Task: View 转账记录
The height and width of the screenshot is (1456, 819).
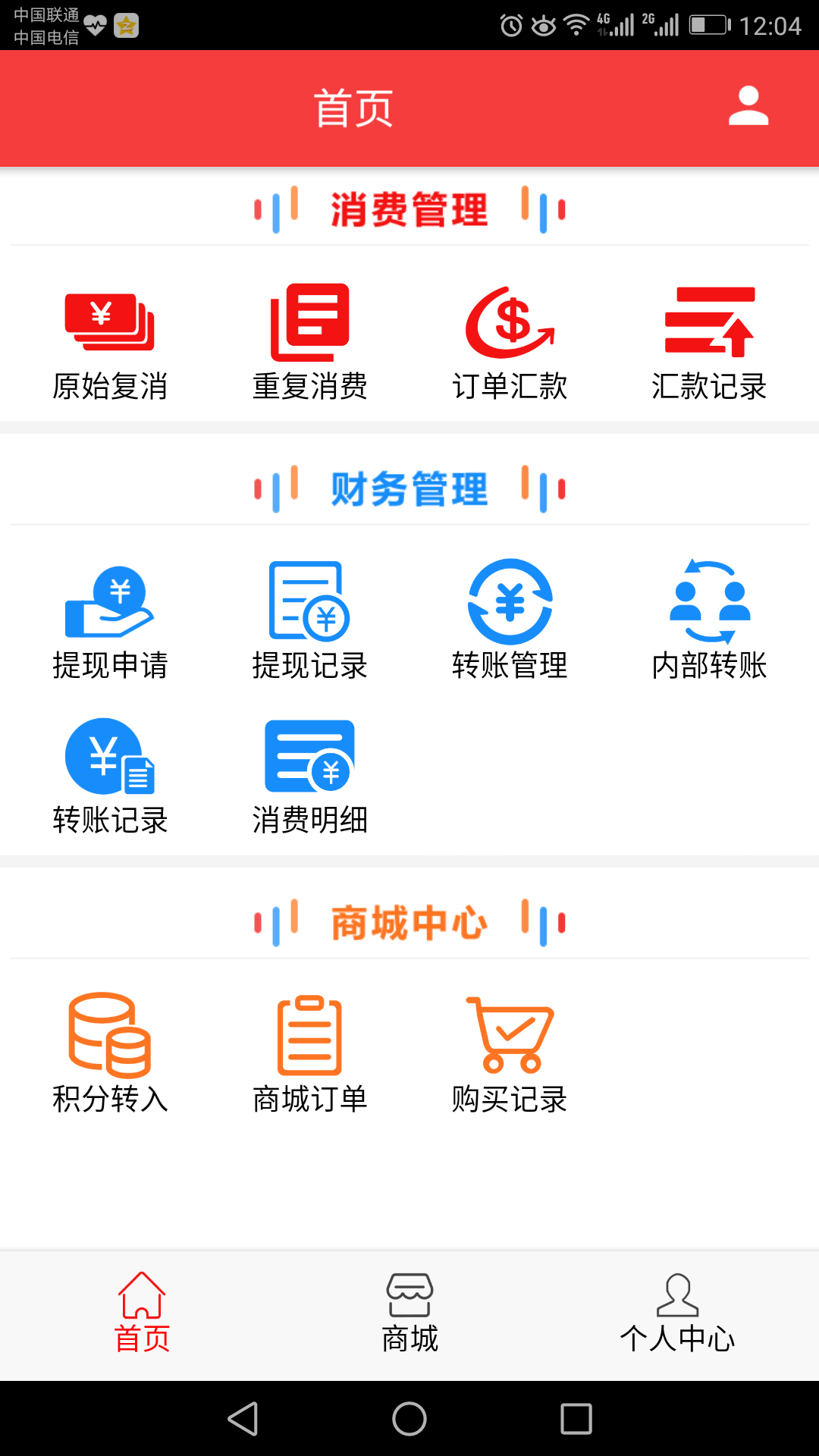Action: coord(110,777)
